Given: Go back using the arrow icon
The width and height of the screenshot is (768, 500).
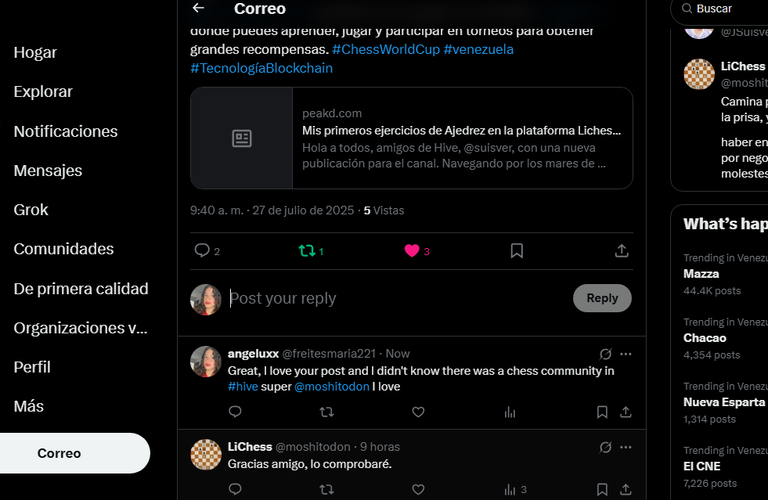Looking at the screenshot, I should 198,9.
